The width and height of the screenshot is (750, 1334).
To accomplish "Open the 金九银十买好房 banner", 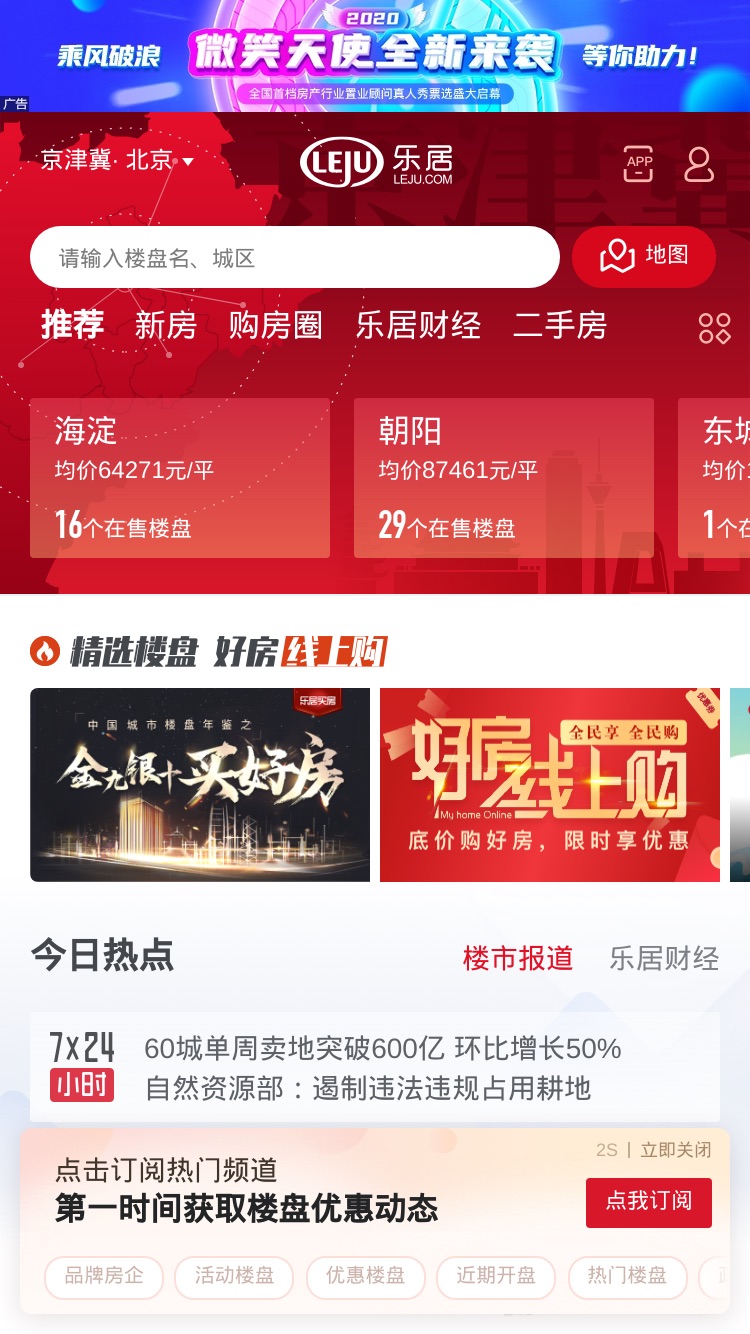I will coord(200,785).
